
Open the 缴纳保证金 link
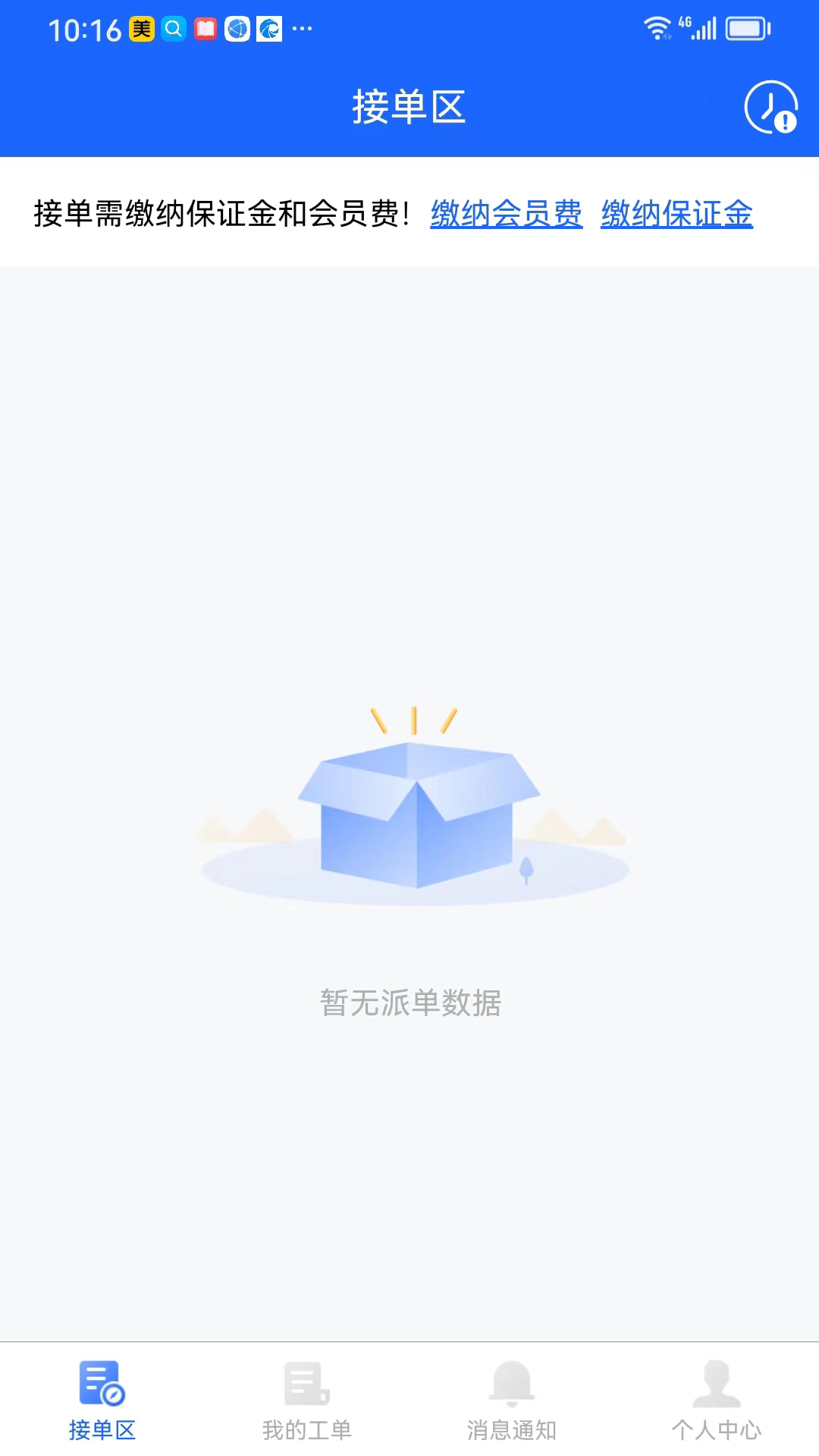click(x=677, y=214)
